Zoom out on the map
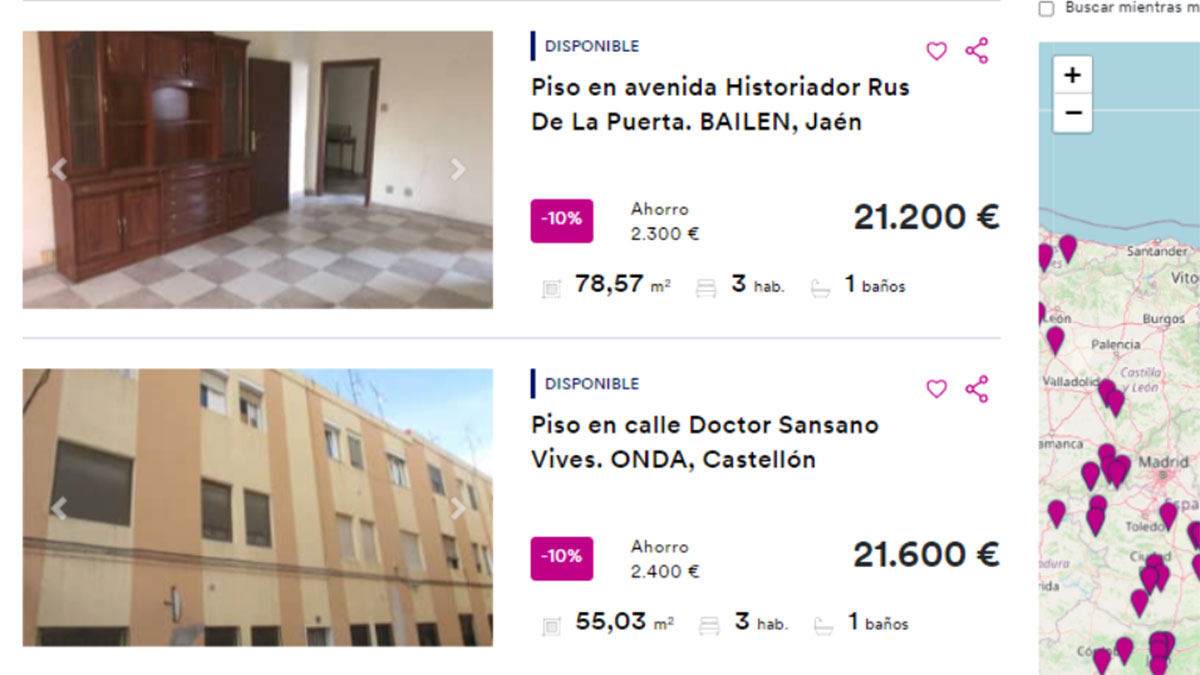This screenshot has height=675, width=1200. (x=1073, y=113)
